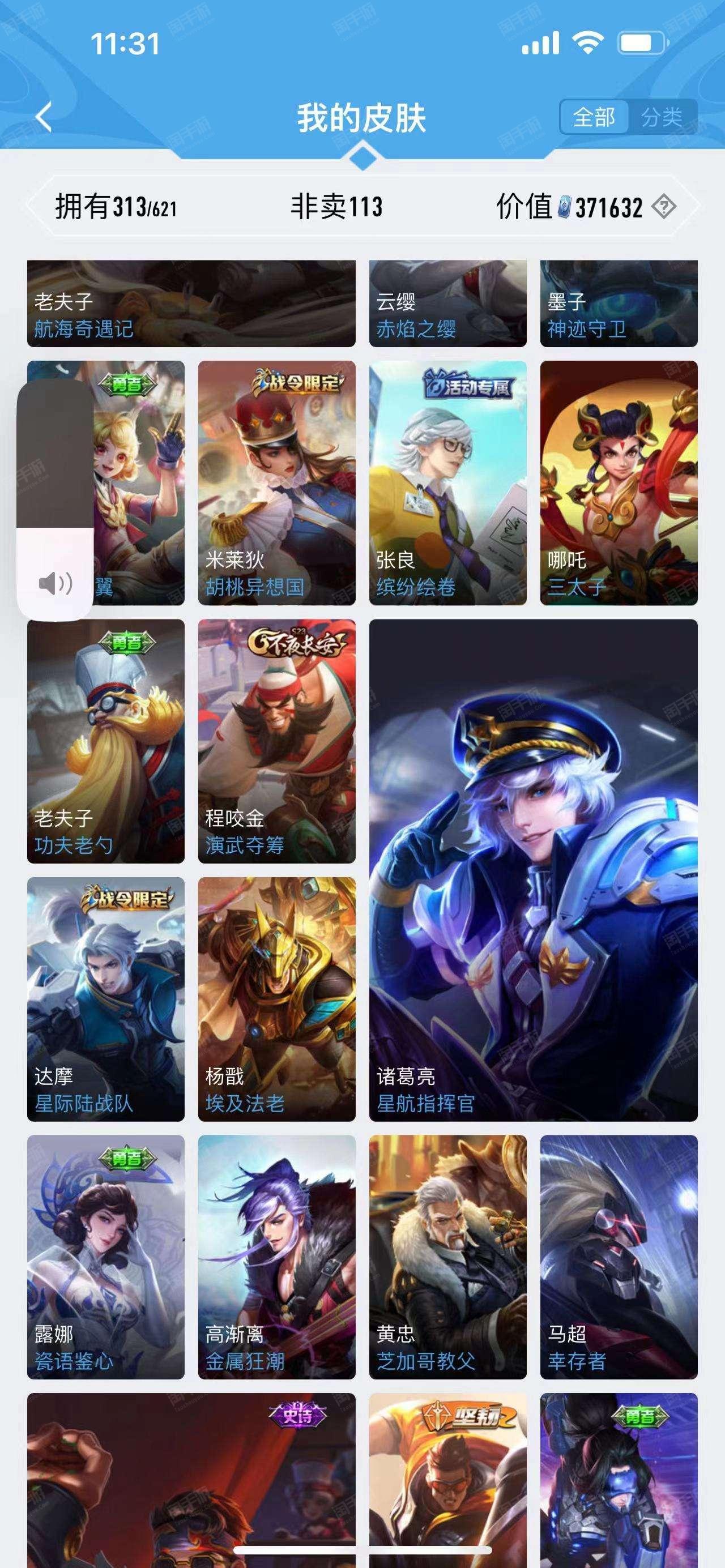View 张良 缤纷绘卷 skin
The image size is (725, 1568).
(447, 482)
